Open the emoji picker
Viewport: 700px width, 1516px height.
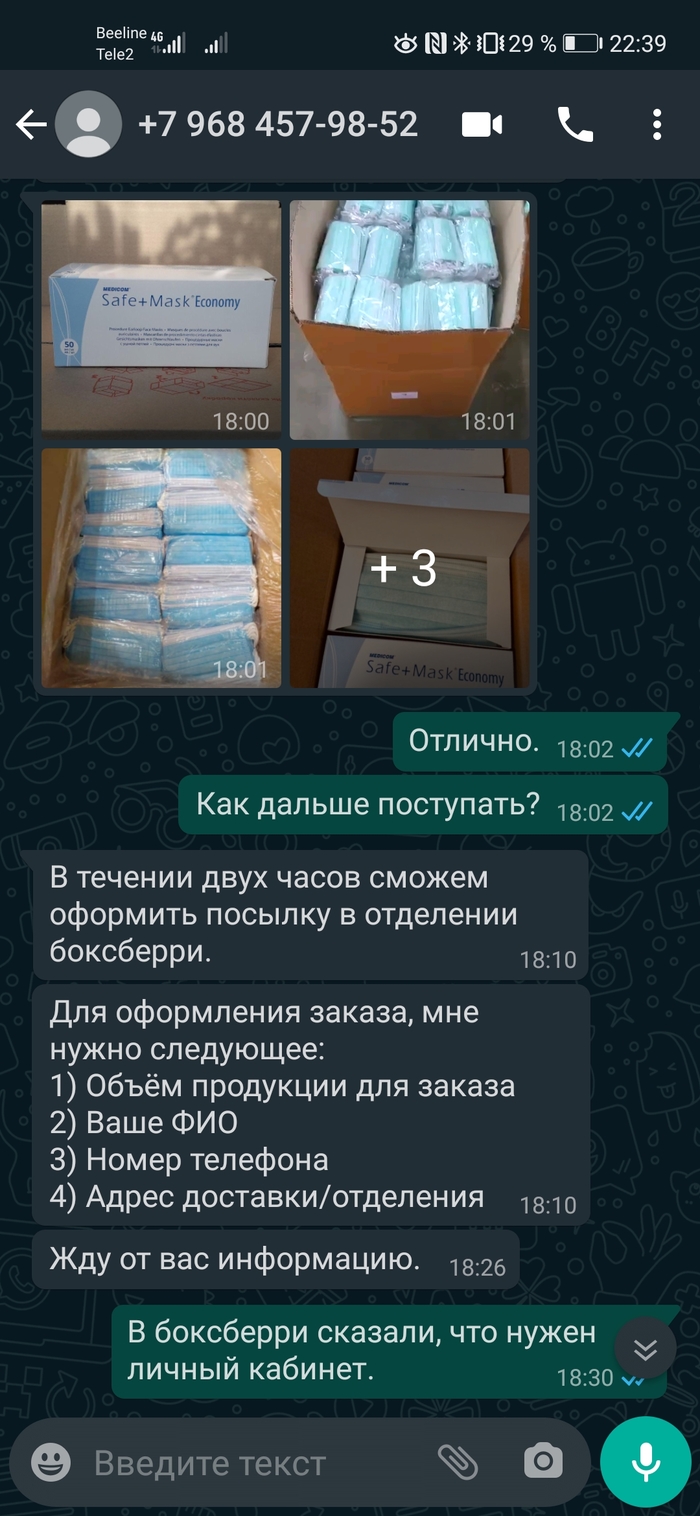[x=50, y=1462]
